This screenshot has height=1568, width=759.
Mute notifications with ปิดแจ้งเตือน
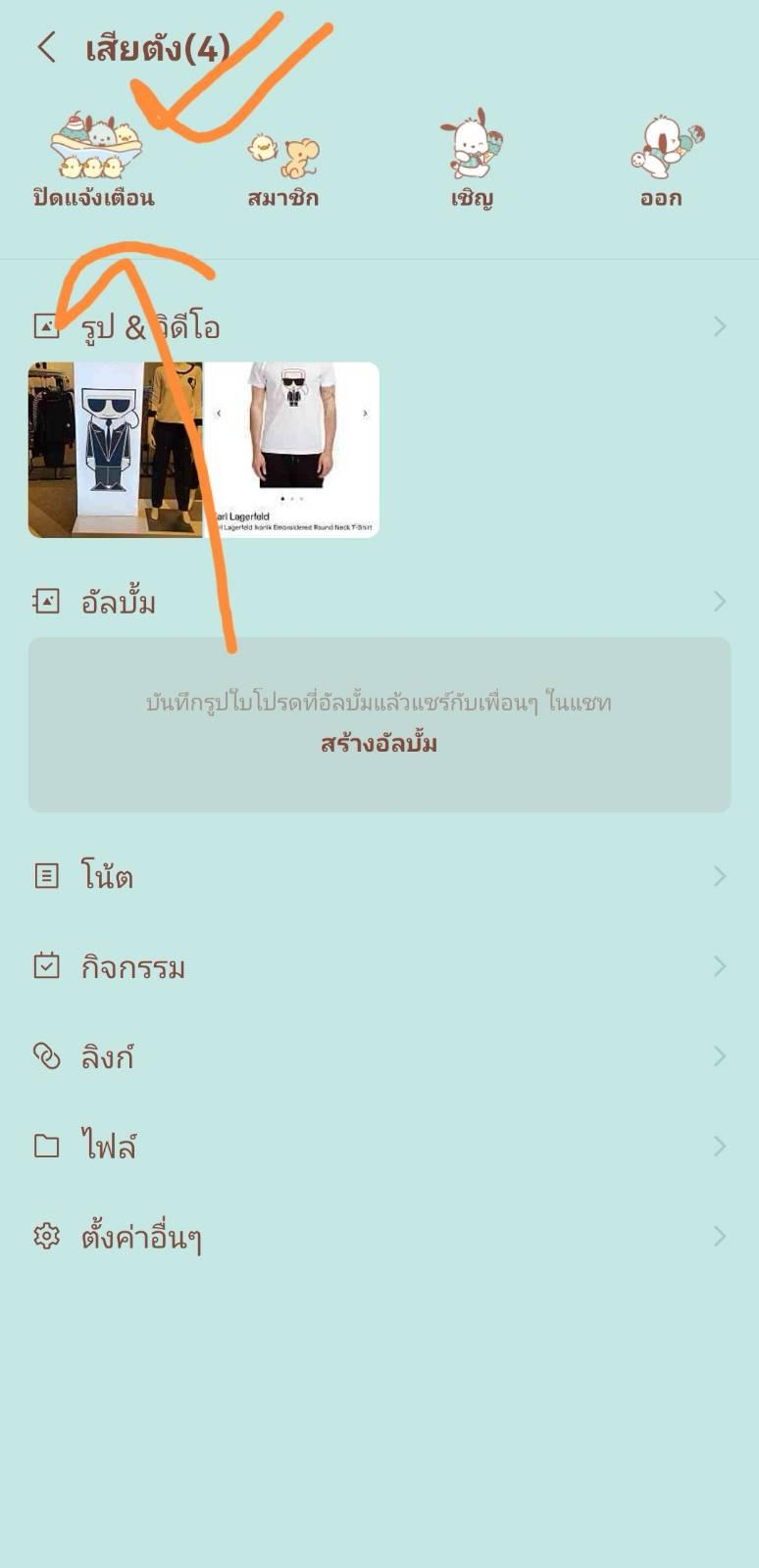click(x=94, y=161)
